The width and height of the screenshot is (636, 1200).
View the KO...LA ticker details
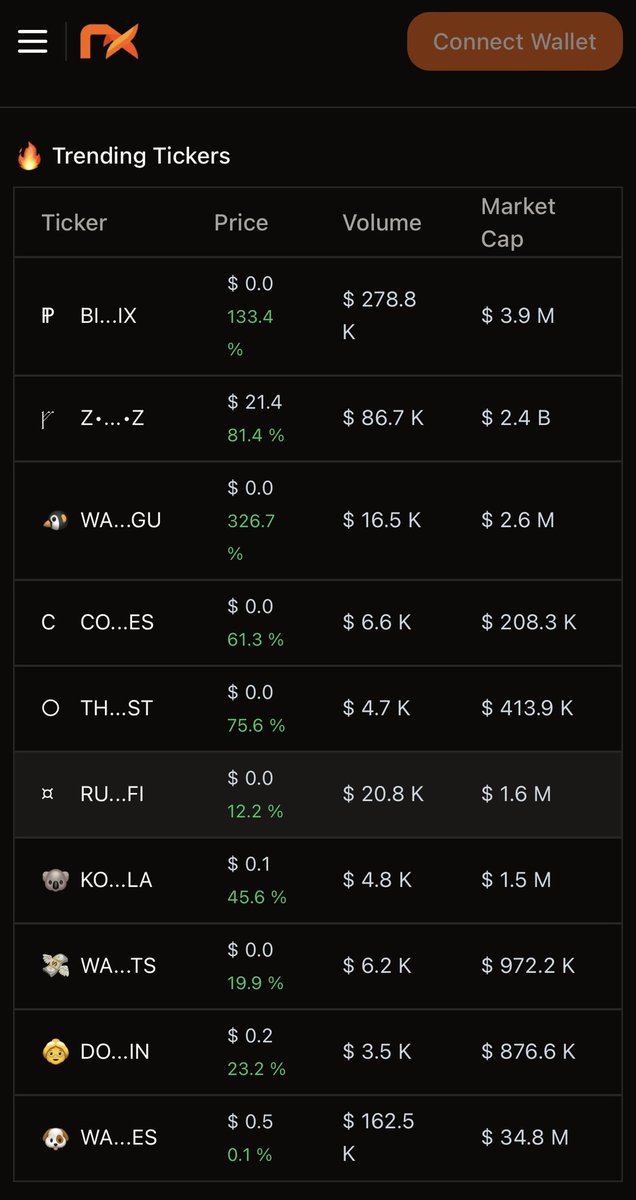[x=116, y=880]
